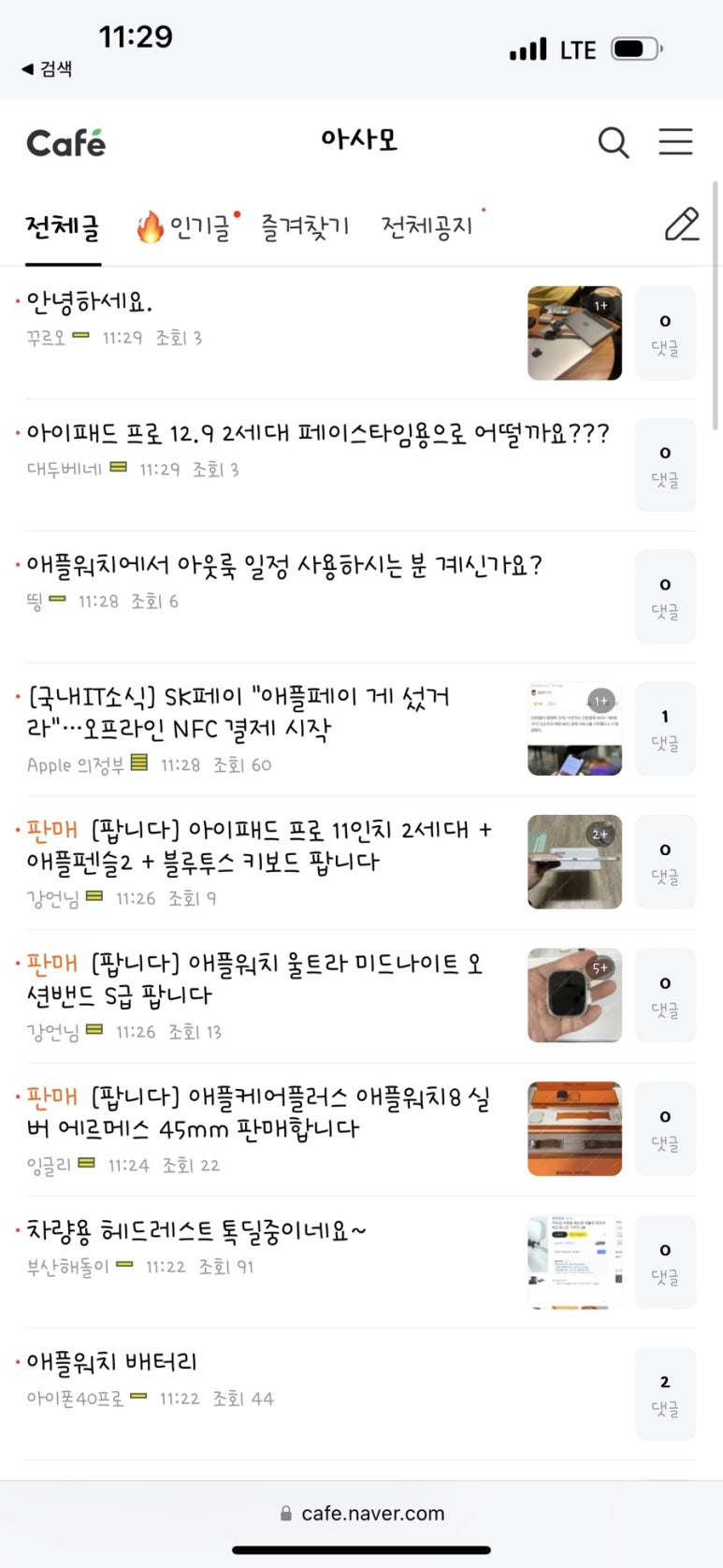This screenshot has width=723, height=1568.
Task: Return to 검색 via the back link
Action: point(47,68)
